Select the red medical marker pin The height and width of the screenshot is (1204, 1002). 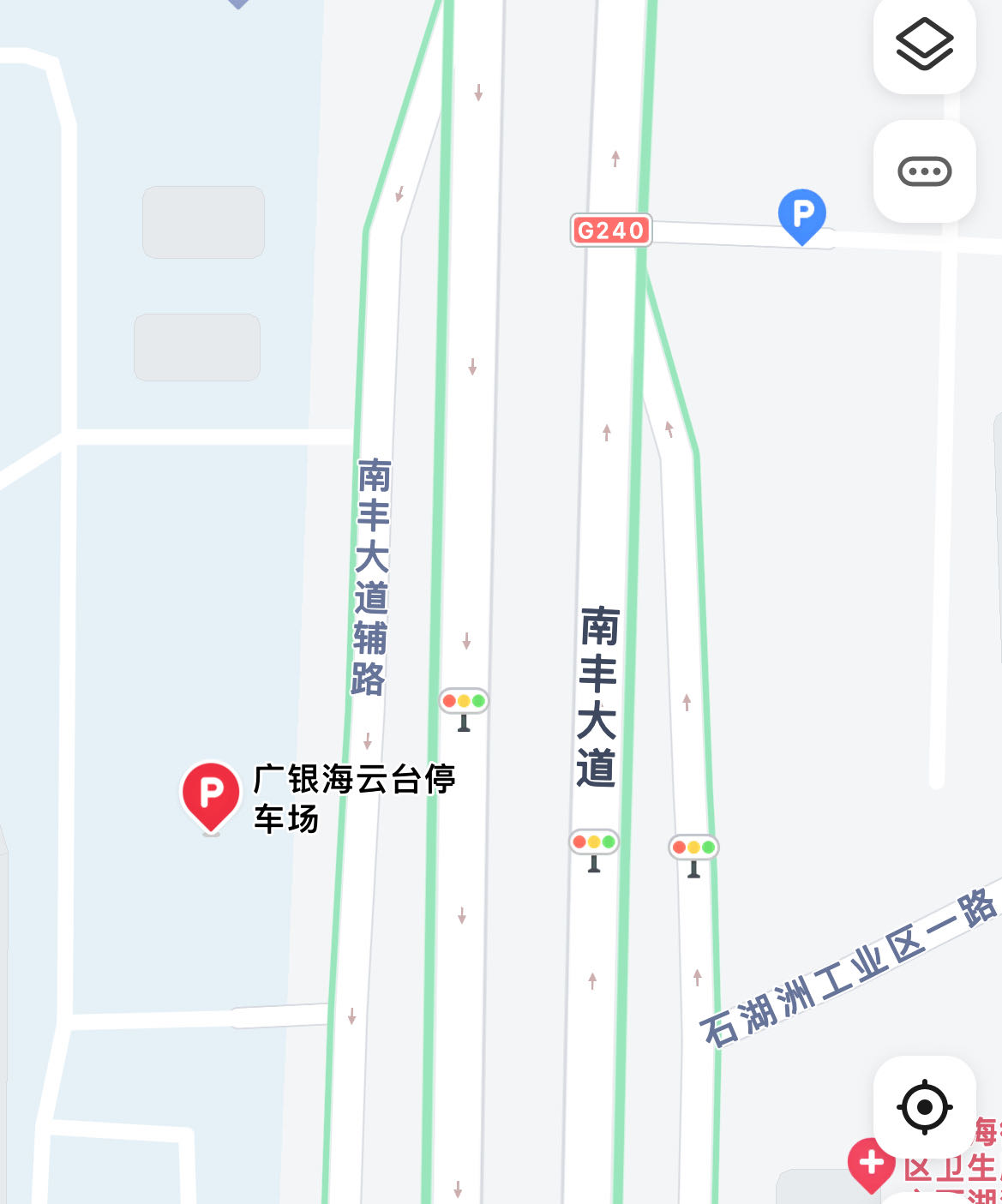(x=871, y=1164)
